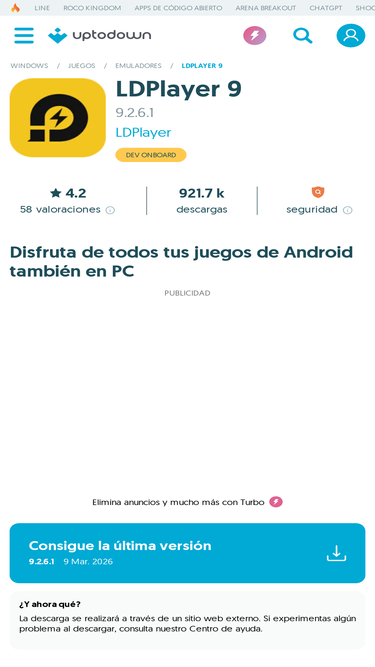
Task: Open the search magnifier
Action: tap(303, 35)
